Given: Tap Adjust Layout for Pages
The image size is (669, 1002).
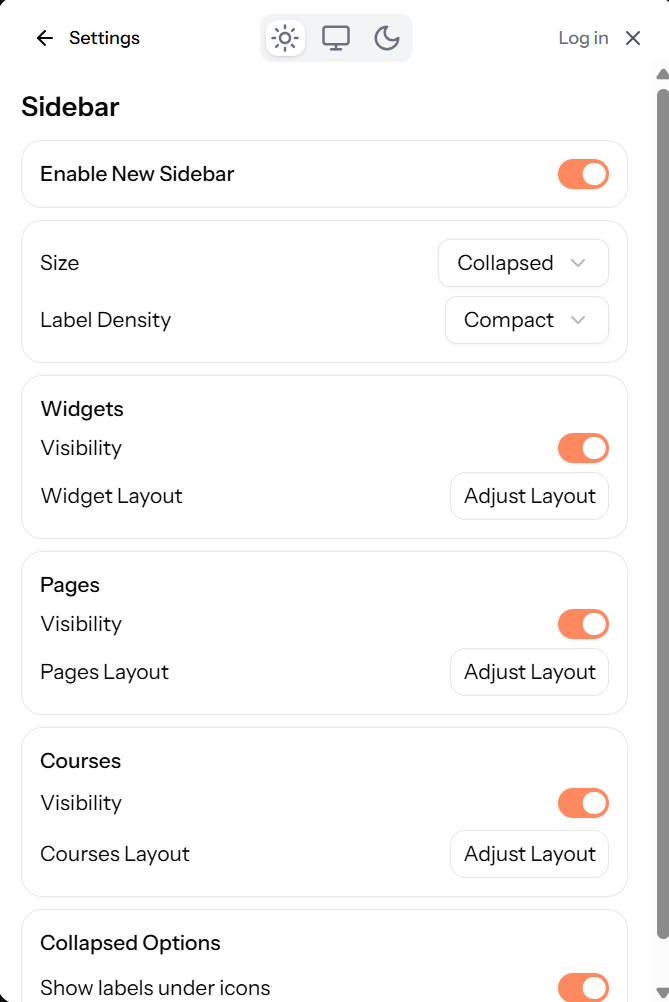Looking at the screenshot, I should pos(529,672).
